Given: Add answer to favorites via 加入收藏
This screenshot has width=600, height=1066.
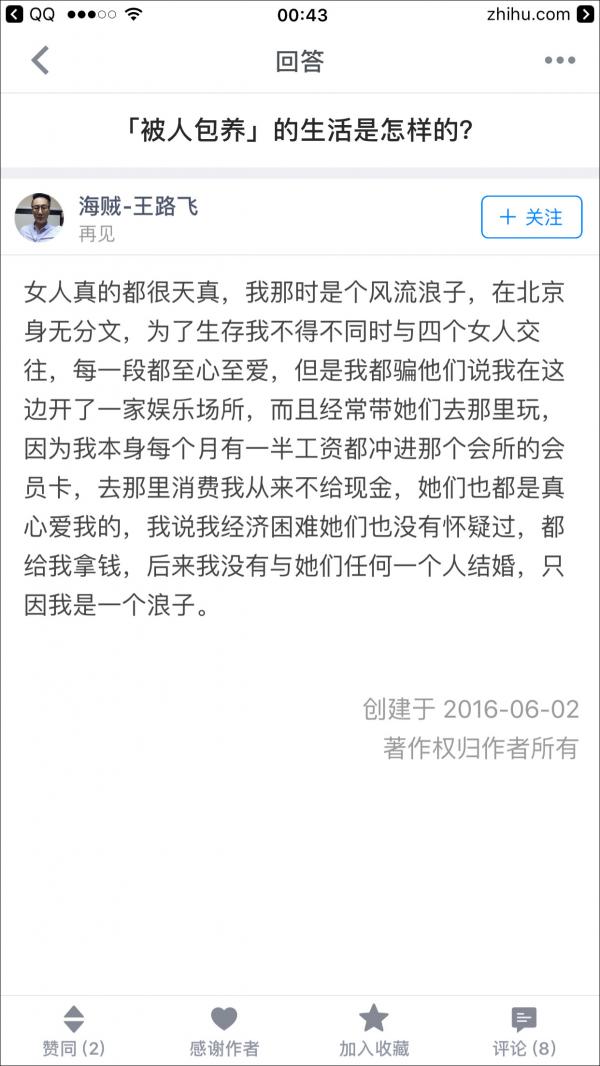Looking at the screenshot, I should [x=374, y=1031].
